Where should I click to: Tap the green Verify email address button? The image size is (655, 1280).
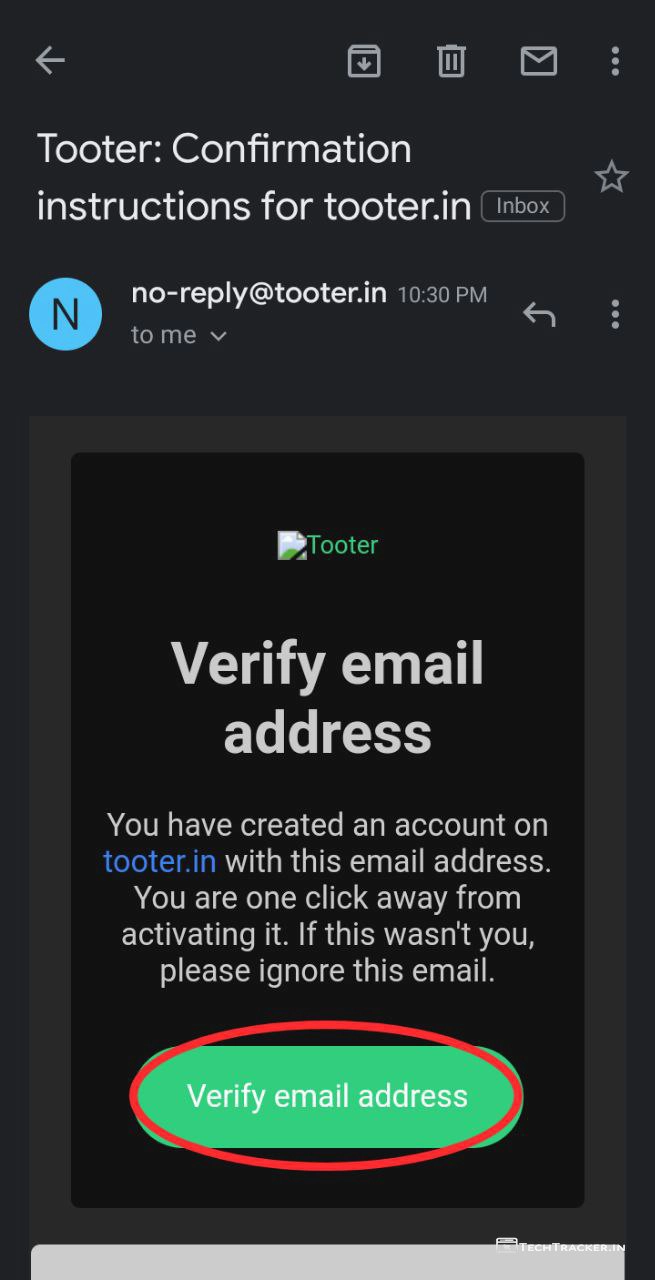[x=327, y=1096]
